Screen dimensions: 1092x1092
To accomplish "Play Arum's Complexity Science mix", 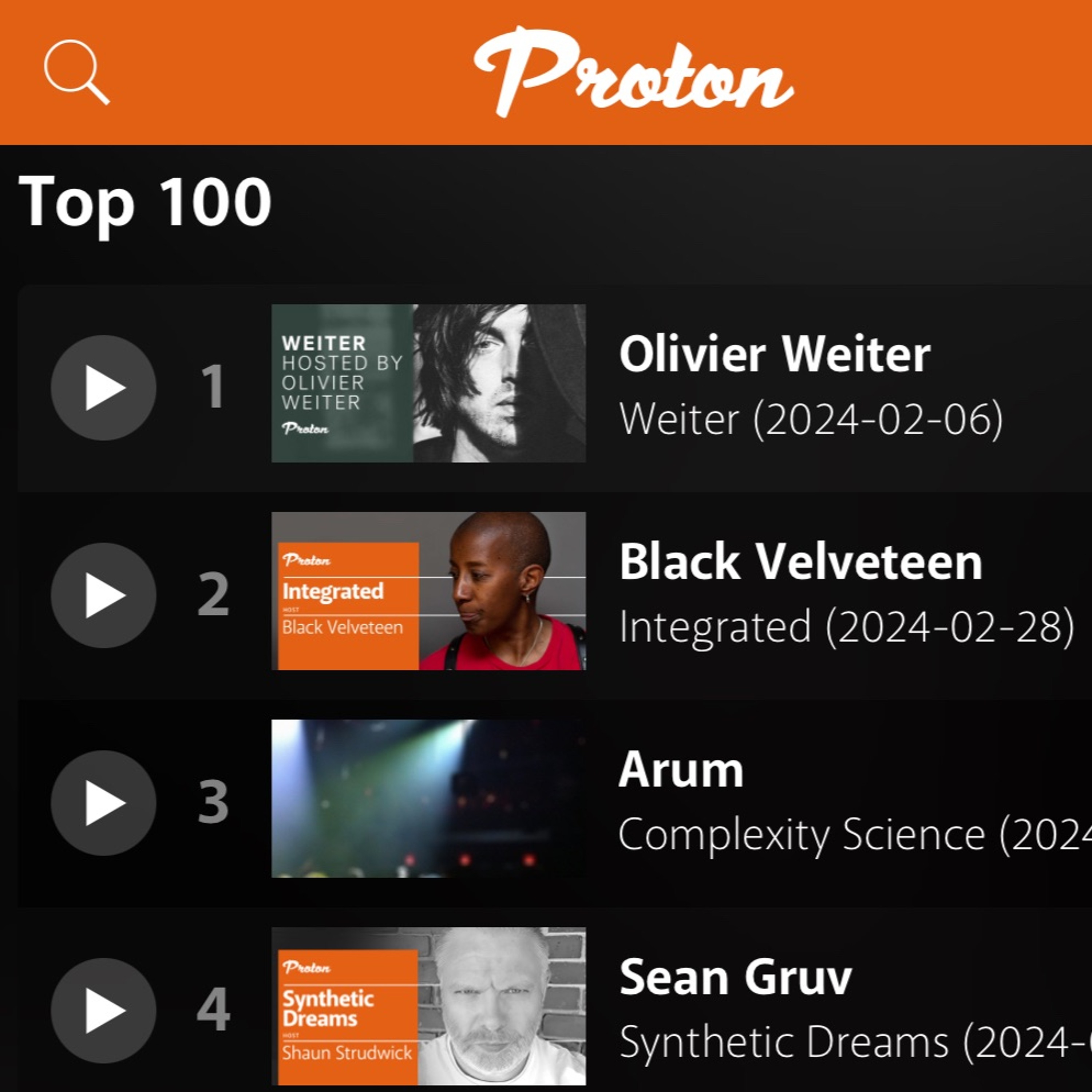I will click(103, 803).
